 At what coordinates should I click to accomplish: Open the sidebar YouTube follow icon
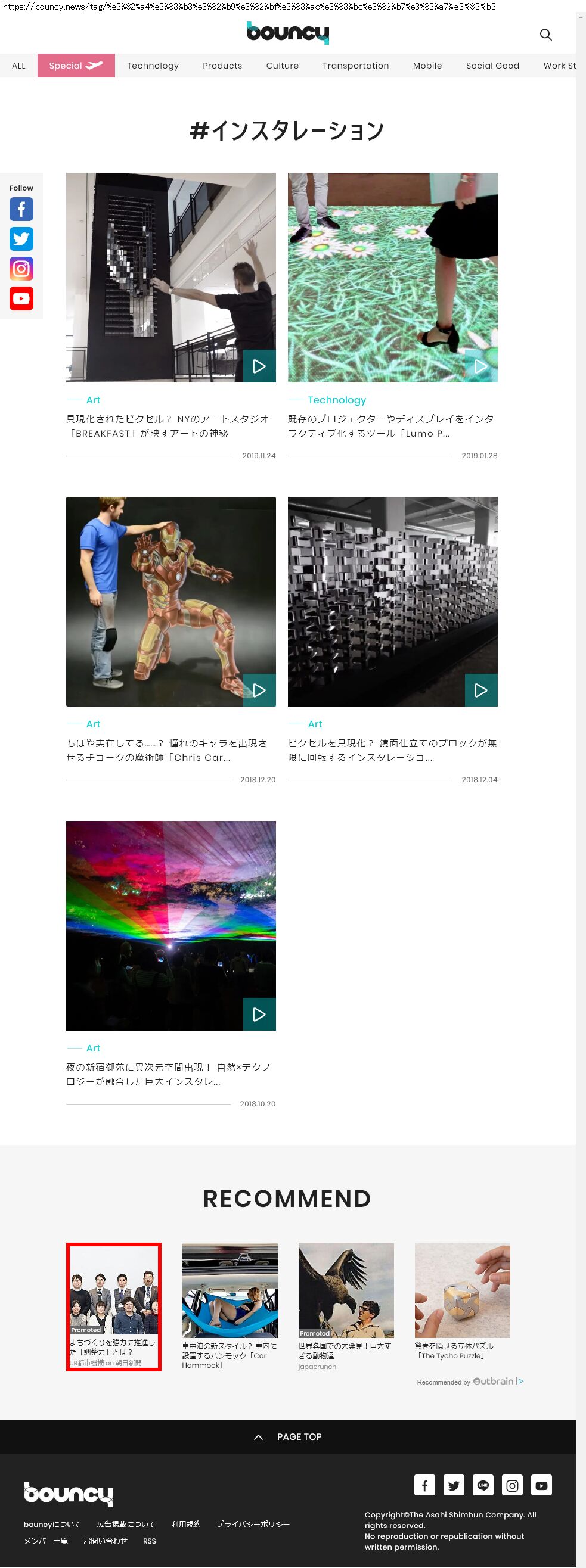click(x=21, y=299)
